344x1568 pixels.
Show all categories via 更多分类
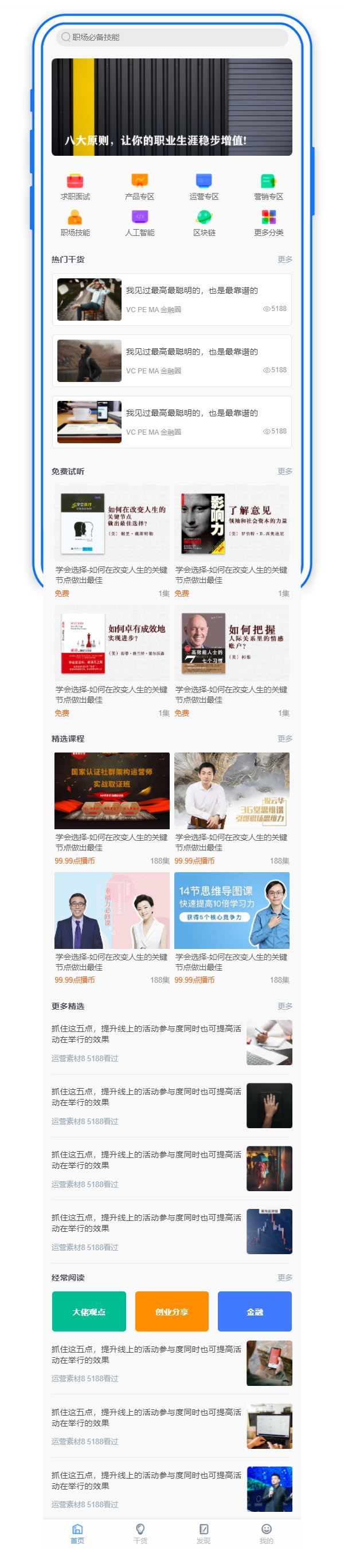[268, 223]
